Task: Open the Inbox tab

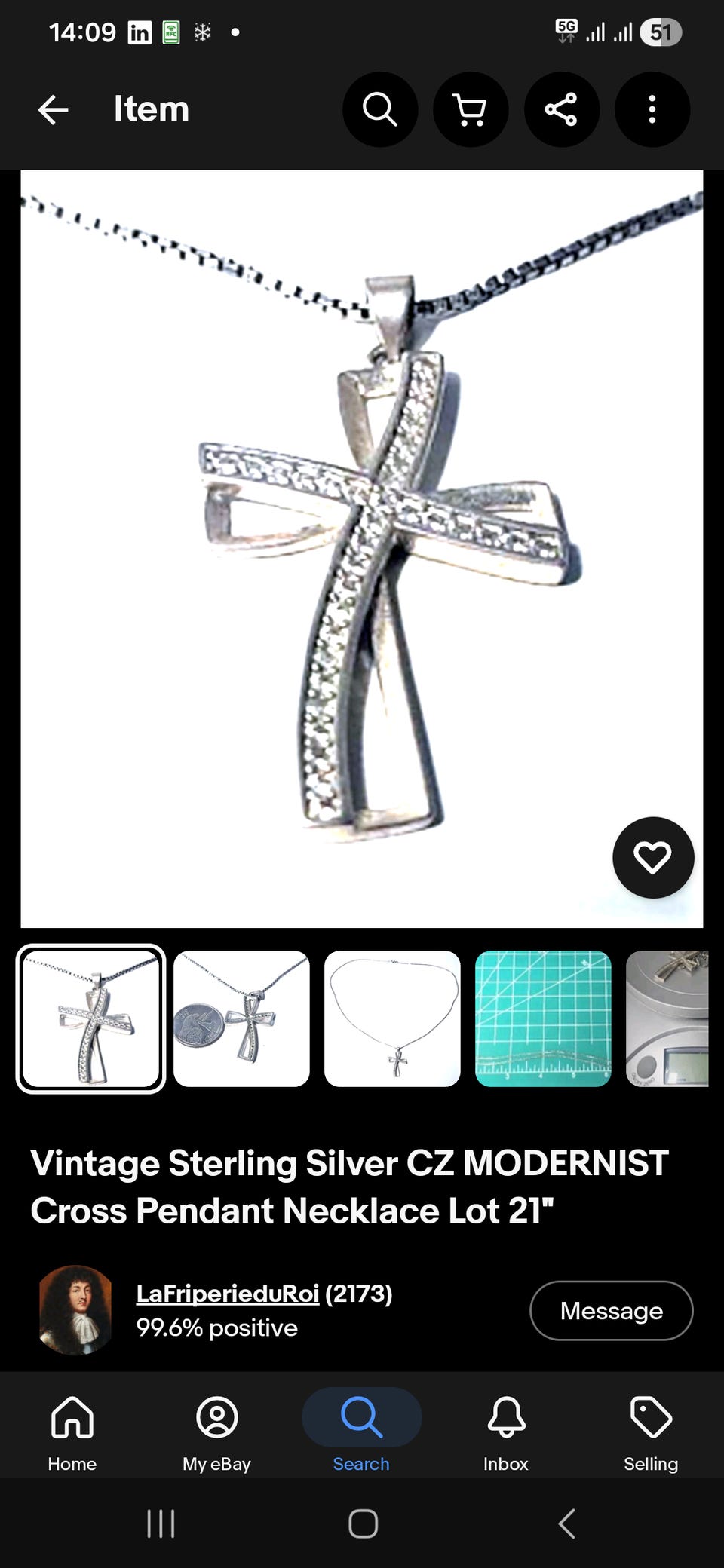Action: [x=506, y=1432]
